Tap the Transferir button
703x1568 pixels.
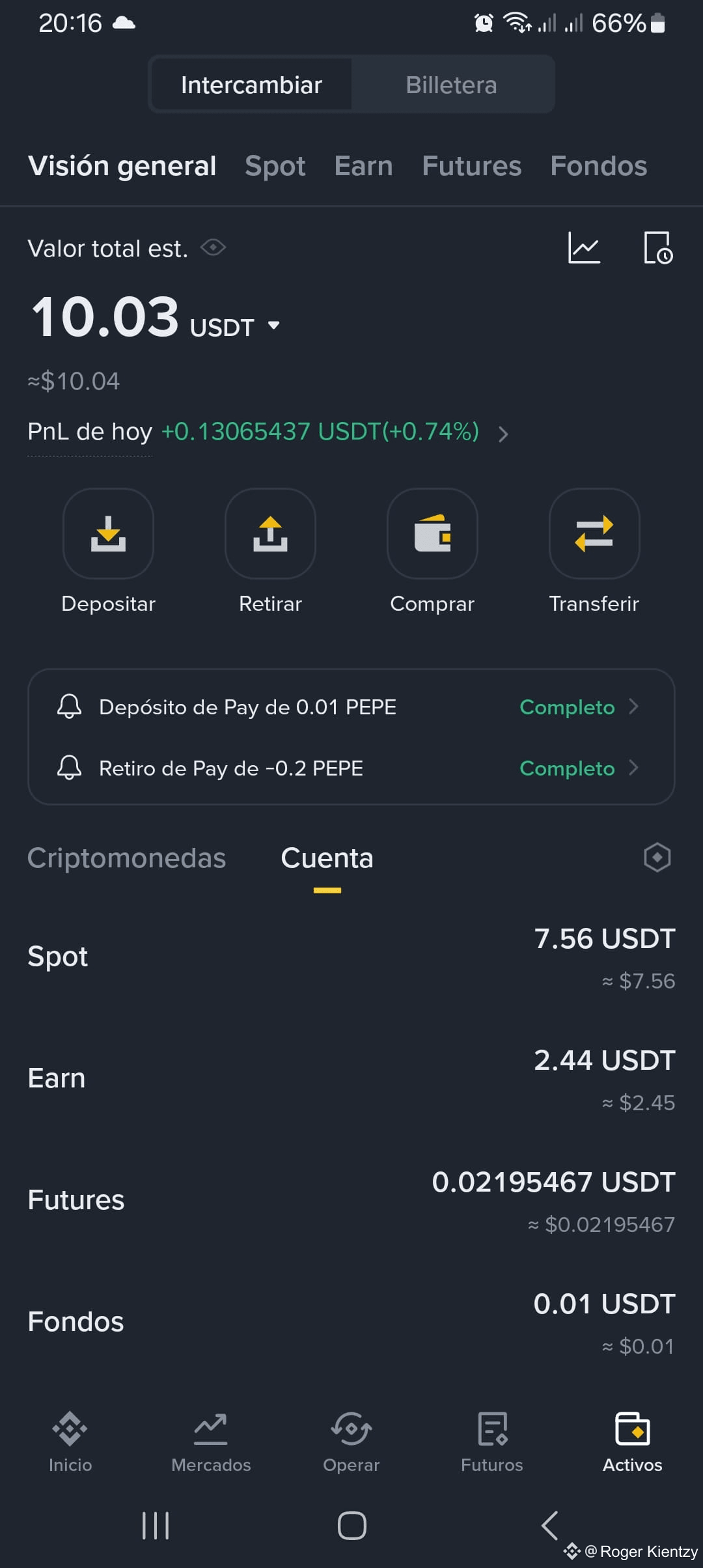tap(594, 550)
